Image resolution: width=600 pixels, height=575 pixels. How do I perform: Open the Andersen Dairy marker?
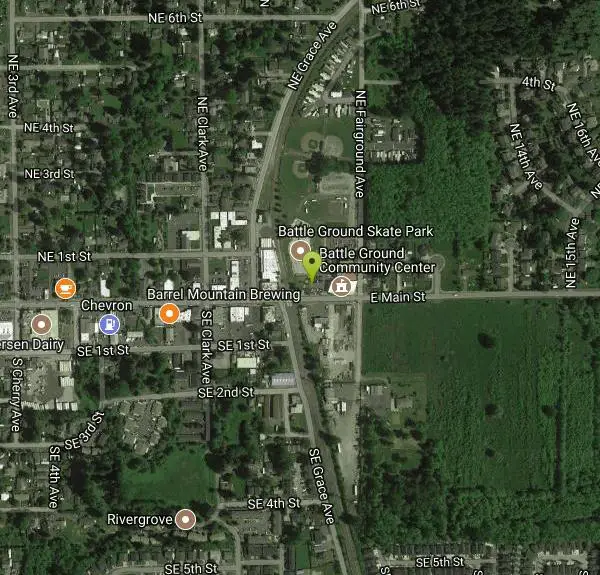click(41, 324)
